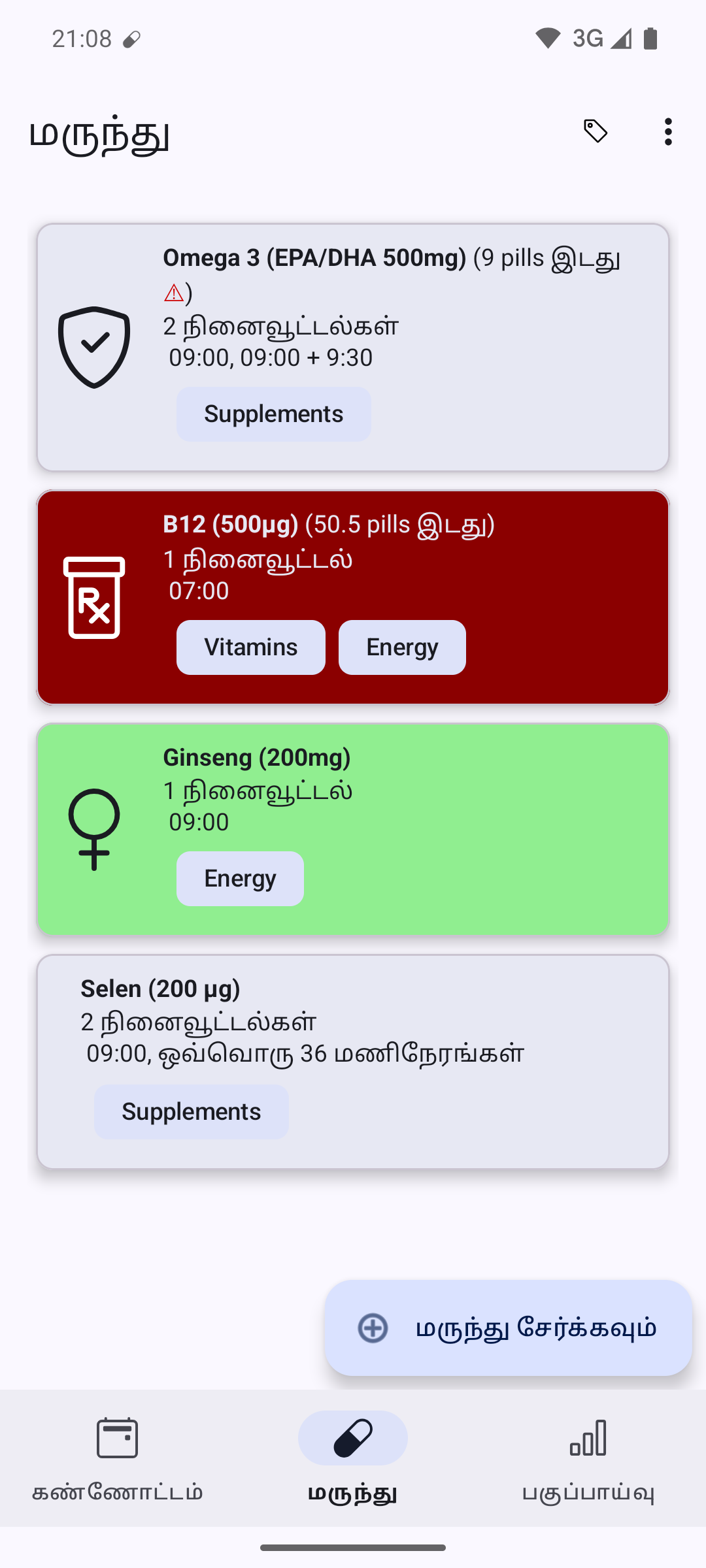
Task: Open the B12 (500µg) medicine card
Action: tap(353, 597)
